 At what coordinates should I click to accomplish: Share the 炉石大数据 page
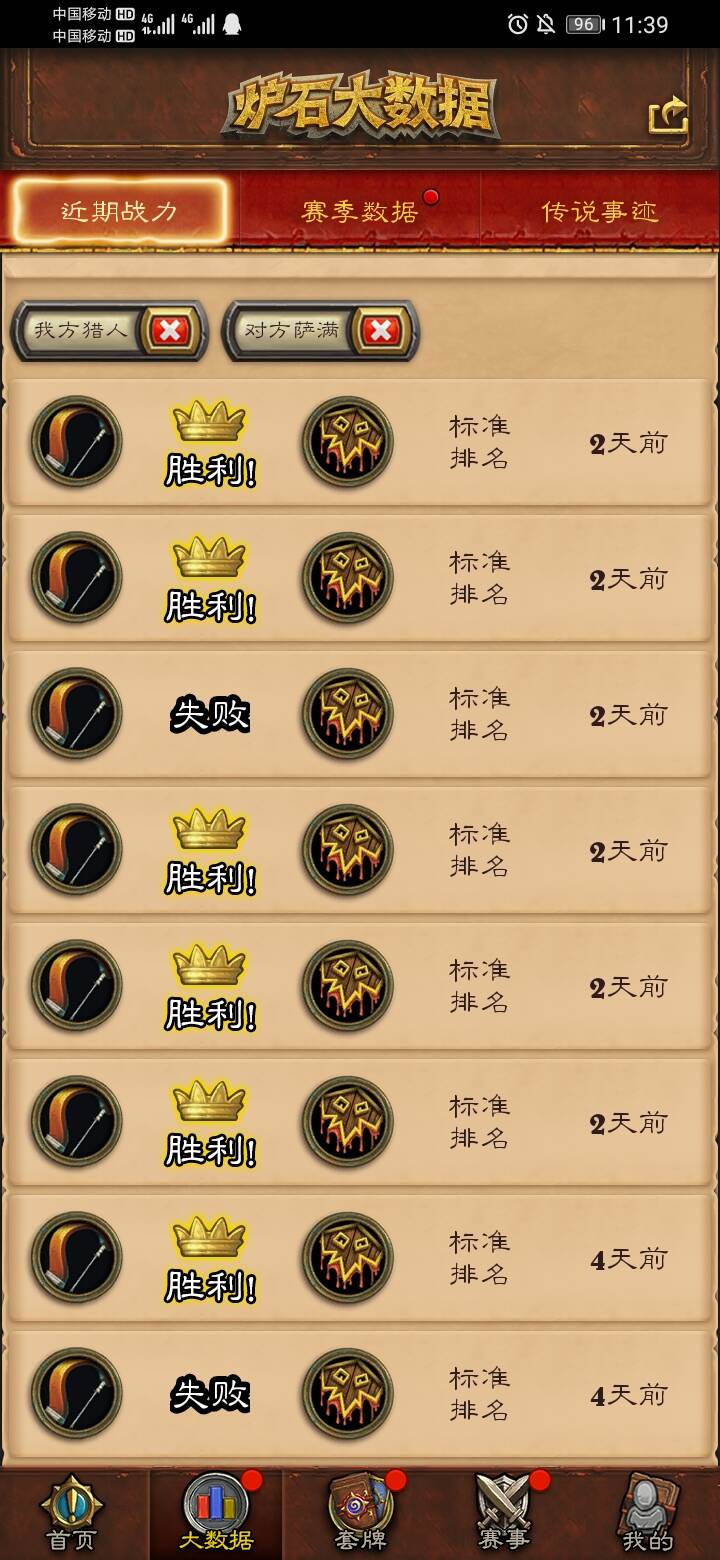point(668,115)
